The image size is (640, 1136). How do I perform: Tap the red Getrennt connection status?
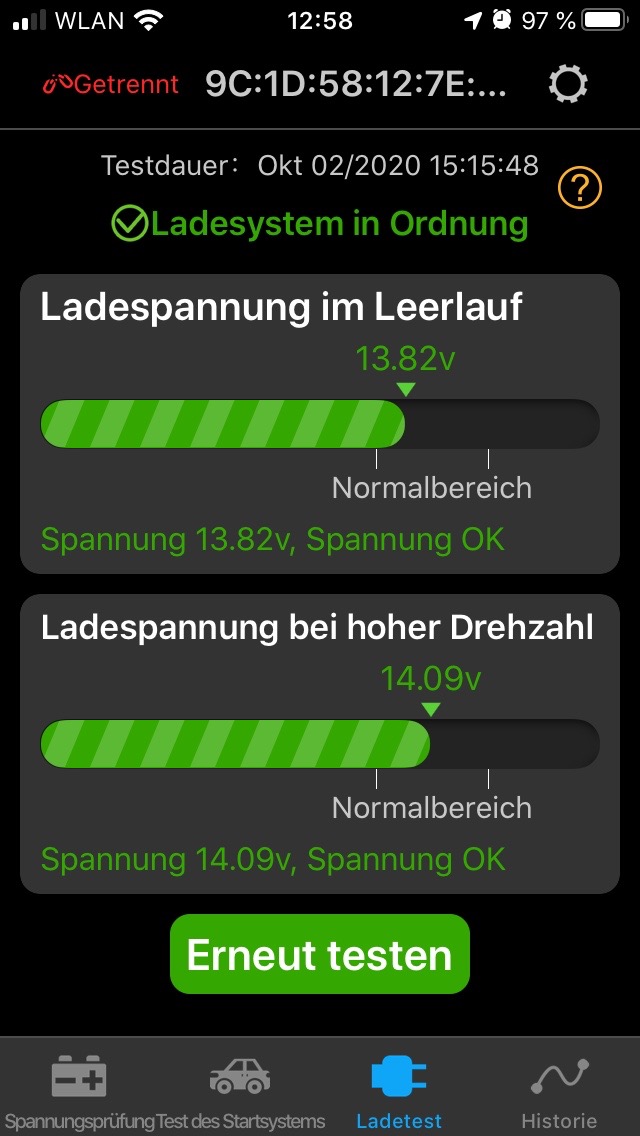[x=110, y=84]
